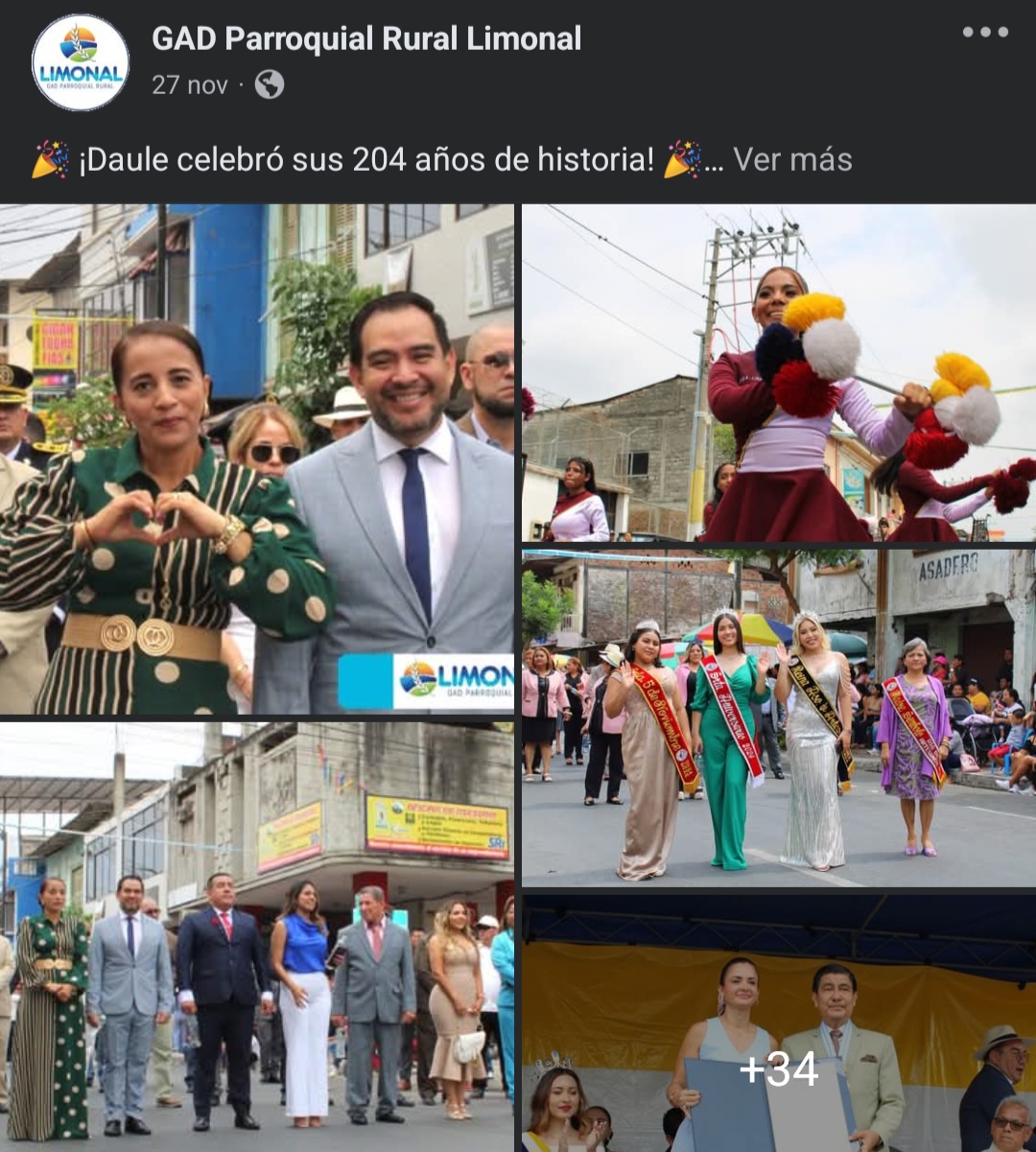Viewport: 1036px width, 1152px height.
Task: Expand the caption with Ver más
Action: 792,159
